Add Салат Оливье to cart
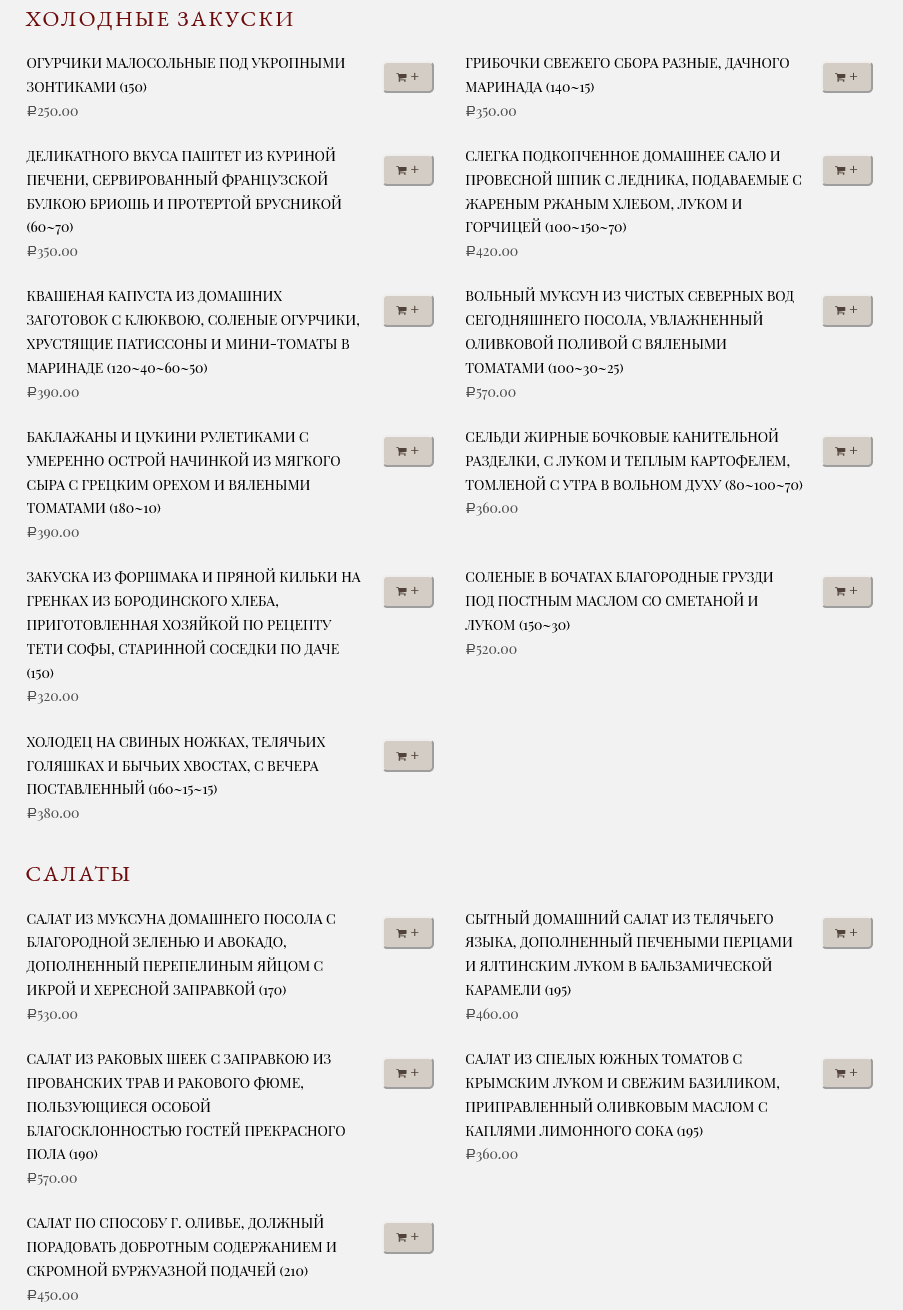 (x=408, y=1237)
